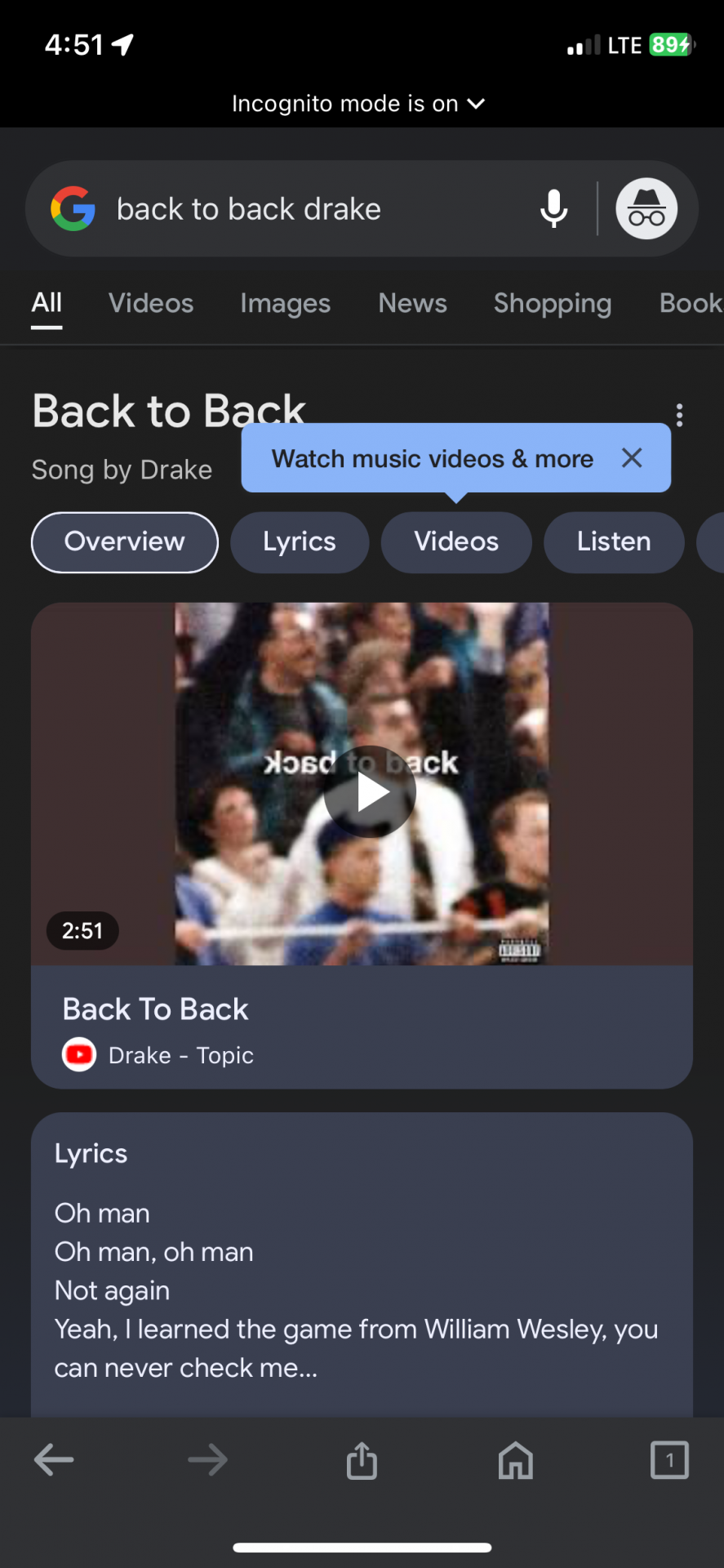Tap the voice search microphone
Image resolution: width=724 pixels, height=1568 pixels.
tap(553, 209)
